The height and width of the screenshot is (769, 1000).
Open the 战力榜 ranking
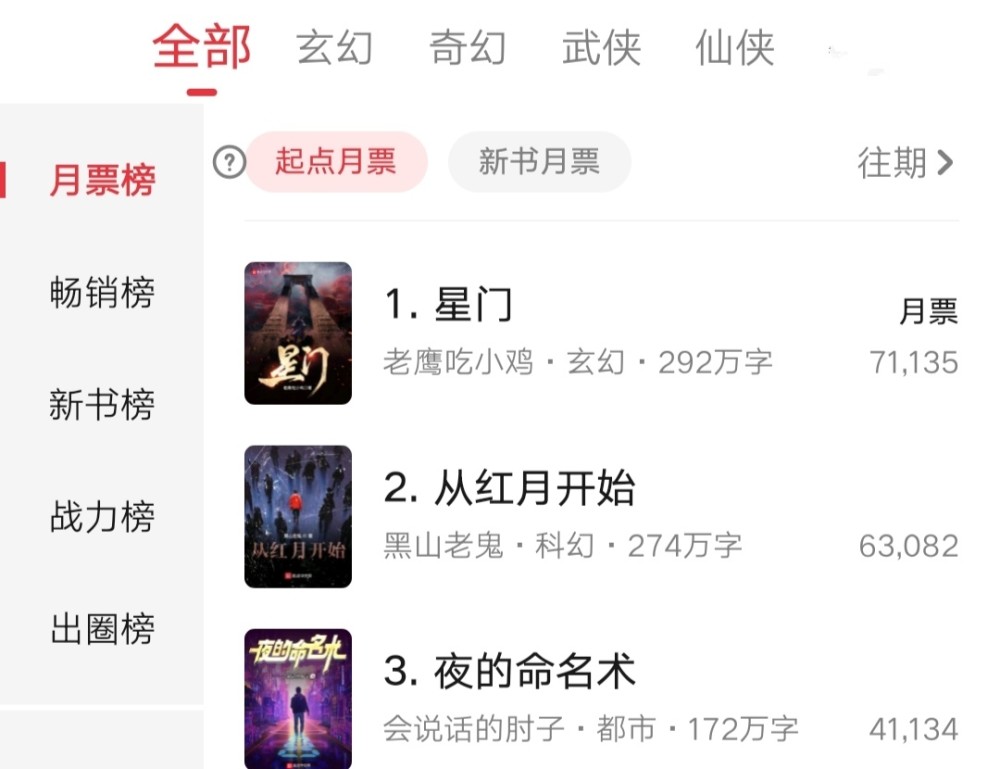coord(102,517)
